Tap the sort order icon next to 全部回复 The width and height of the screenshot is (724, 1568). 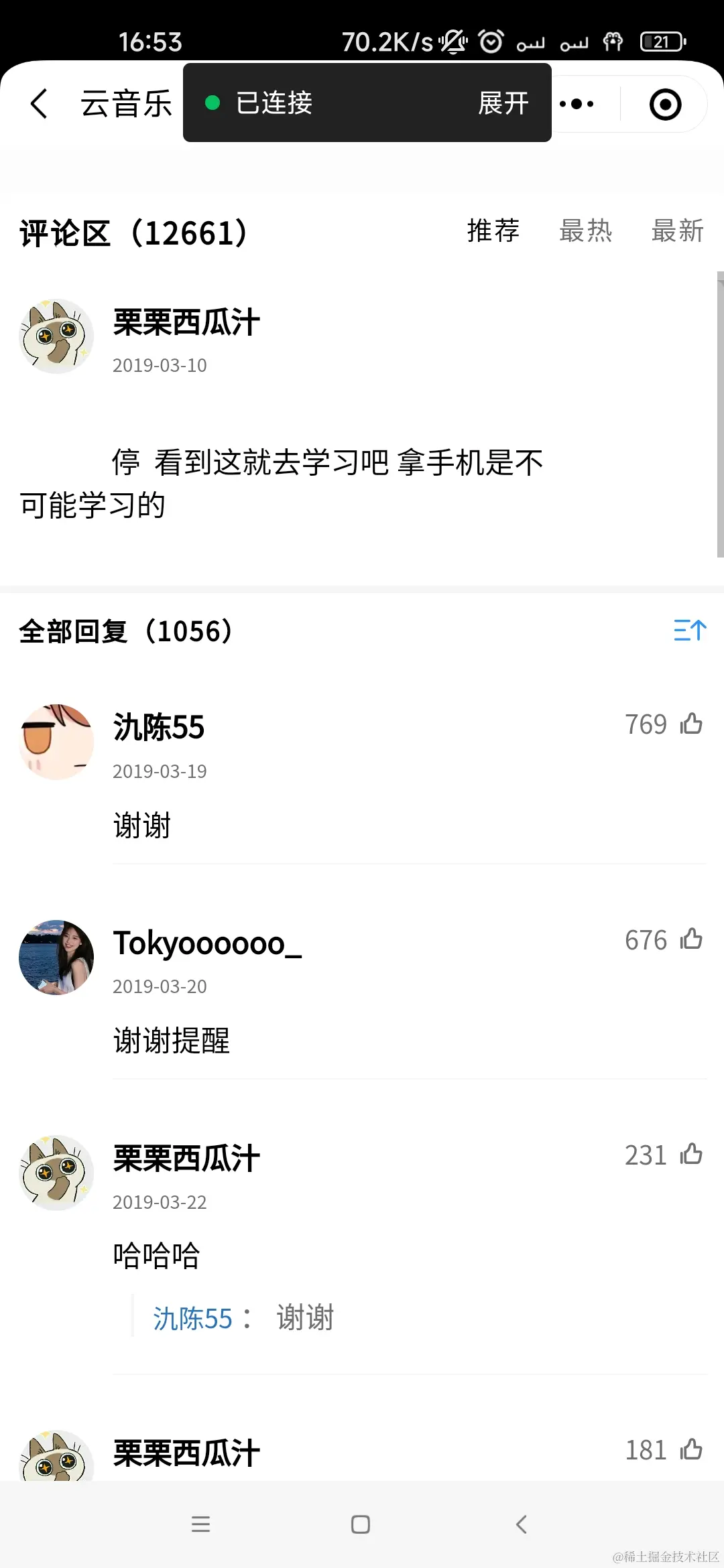tap(691, 630)
